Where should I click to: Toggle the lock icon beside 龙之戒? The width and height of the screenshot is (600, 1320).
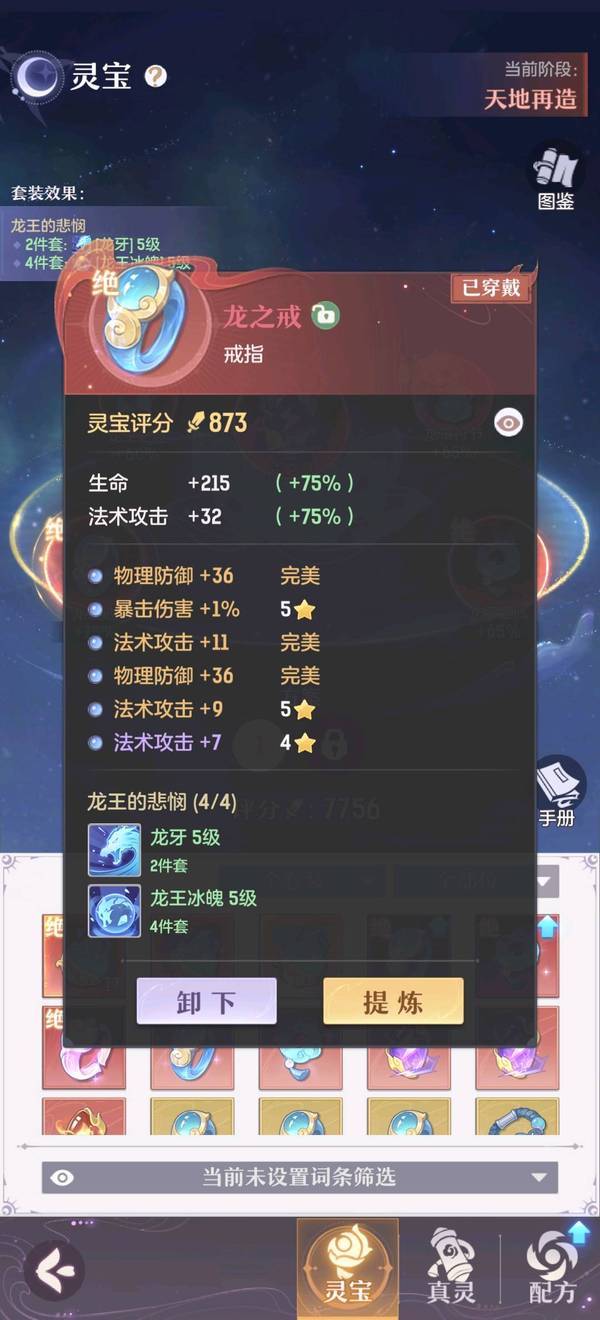coord(324,316)
